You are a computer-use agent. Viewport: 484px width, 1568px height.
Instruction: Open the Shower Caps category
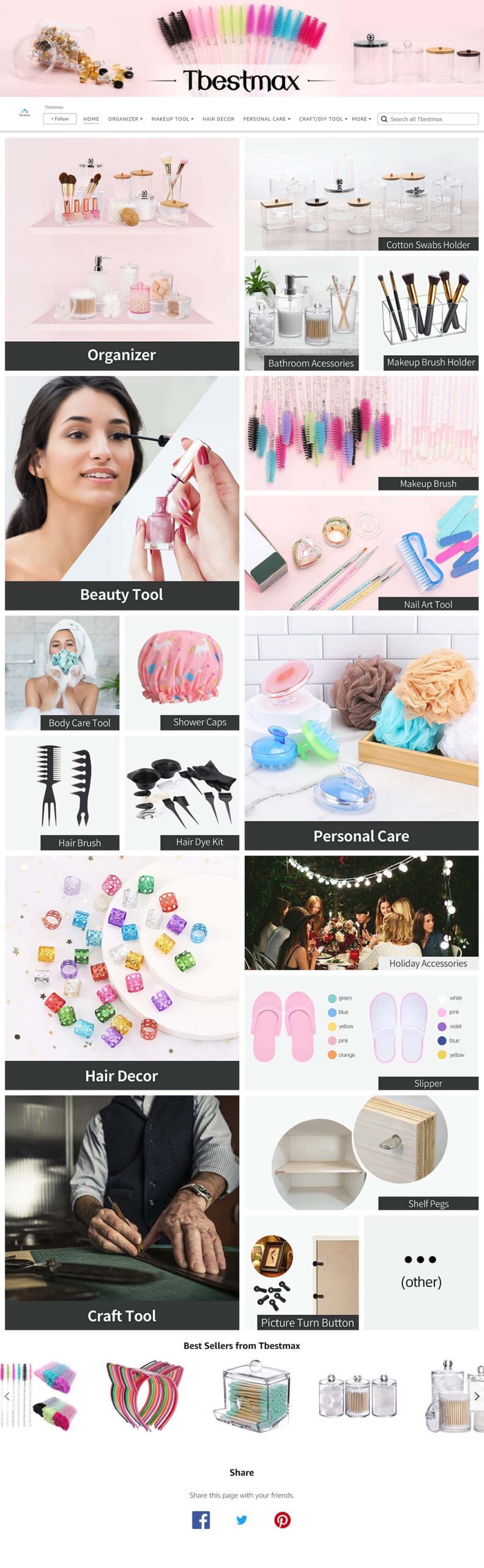(182, 673)
